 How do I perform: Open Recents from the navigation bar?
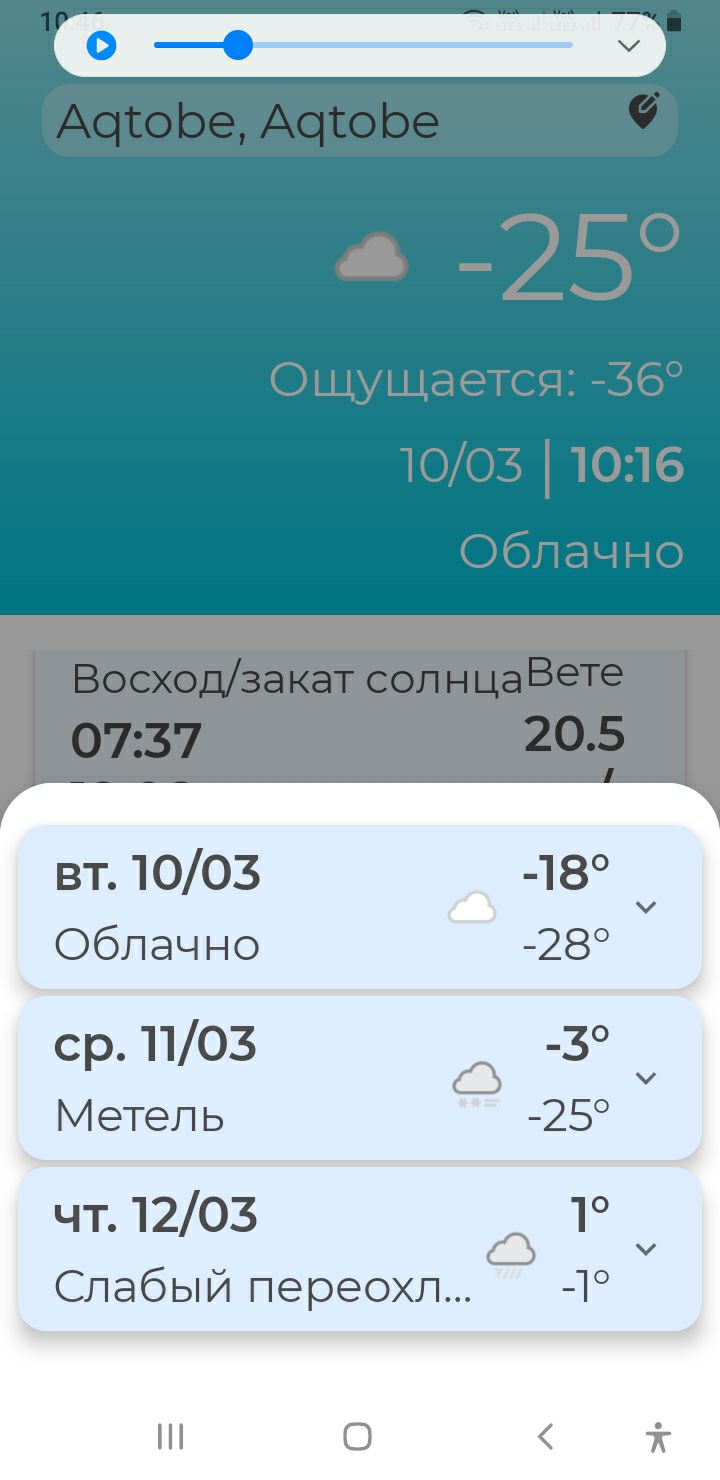pyautogui.click(x=170, y=1437)
